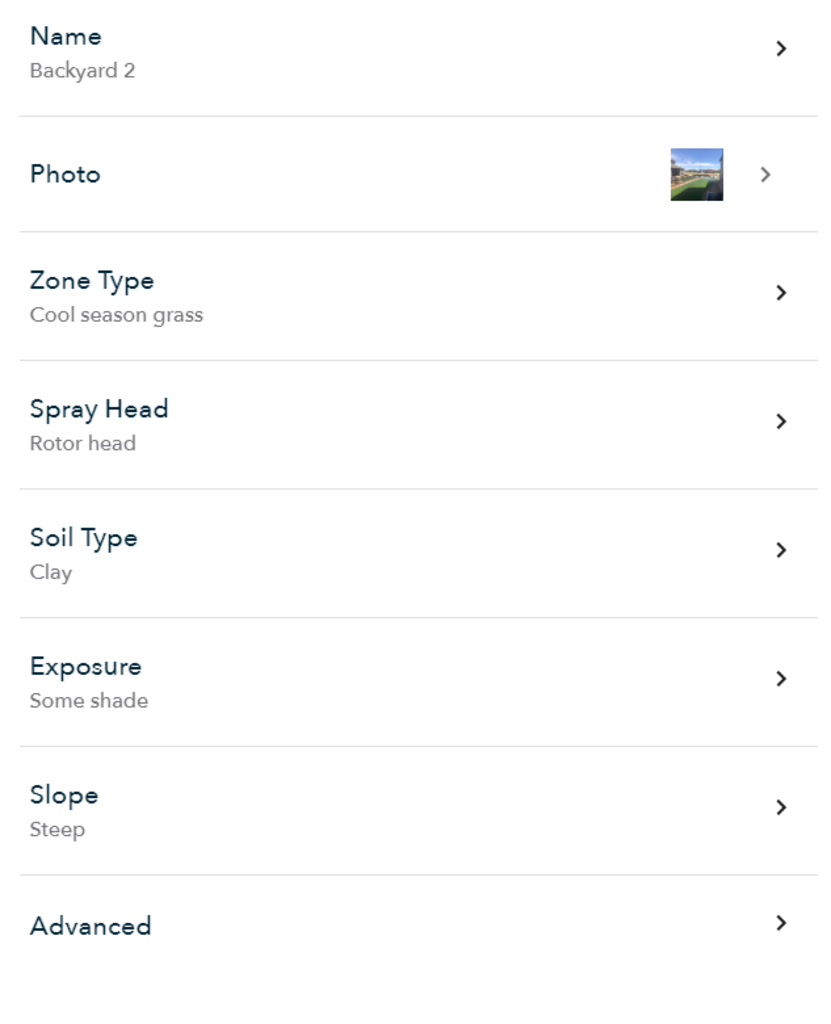Go to Advanced settings

click(415, 925)
